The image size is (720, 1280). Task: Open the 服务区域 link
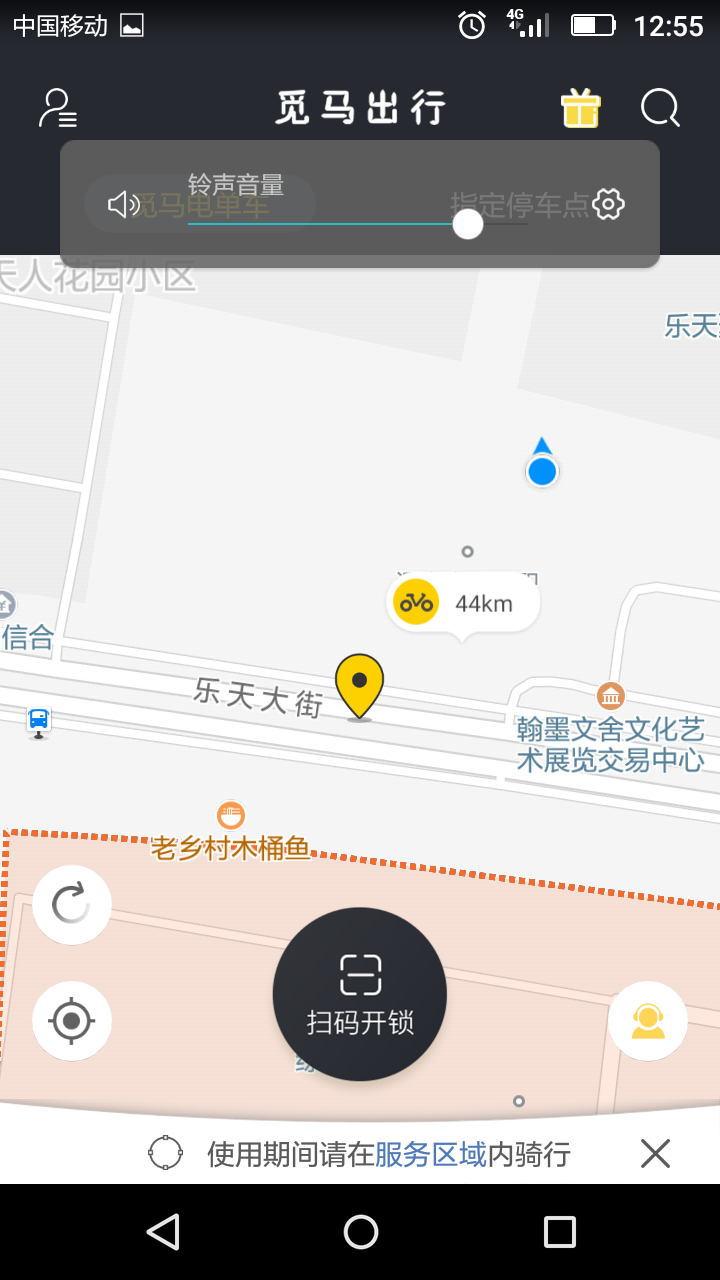430,1155
